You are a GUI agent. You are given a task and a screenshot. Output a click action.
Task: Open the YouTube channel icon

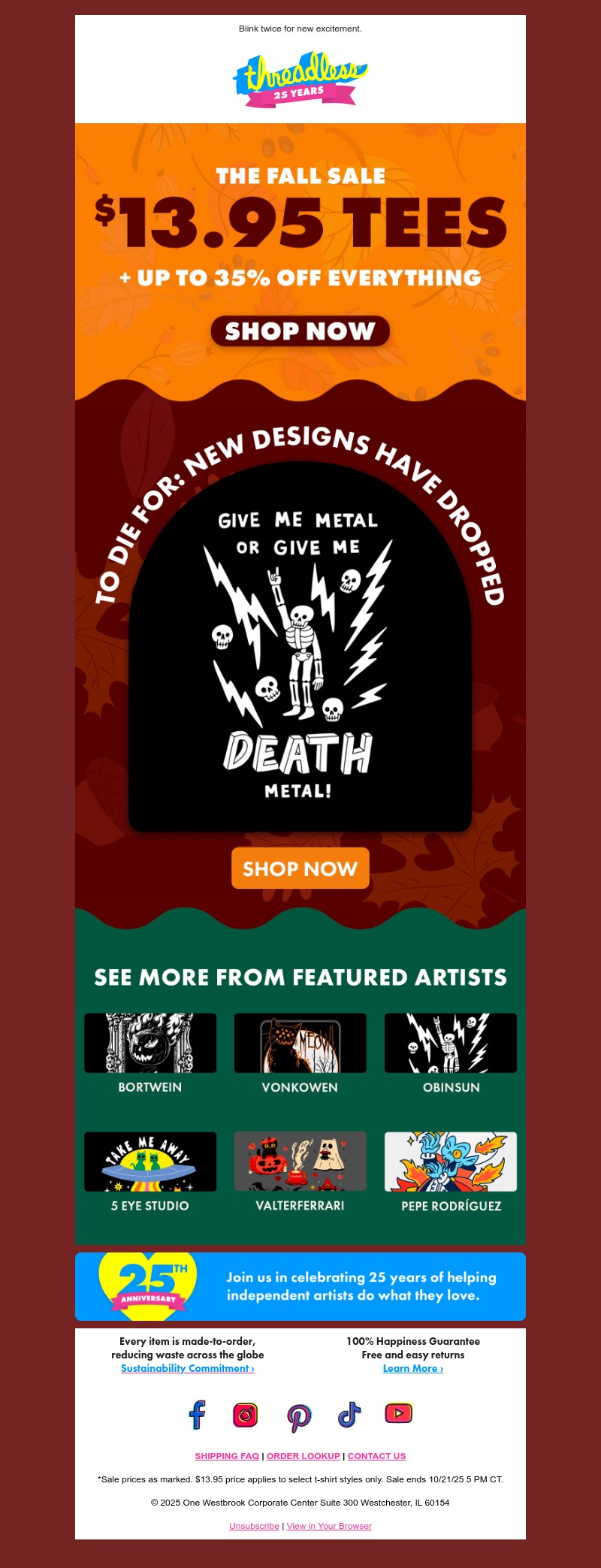click(x=399, y=1413)
